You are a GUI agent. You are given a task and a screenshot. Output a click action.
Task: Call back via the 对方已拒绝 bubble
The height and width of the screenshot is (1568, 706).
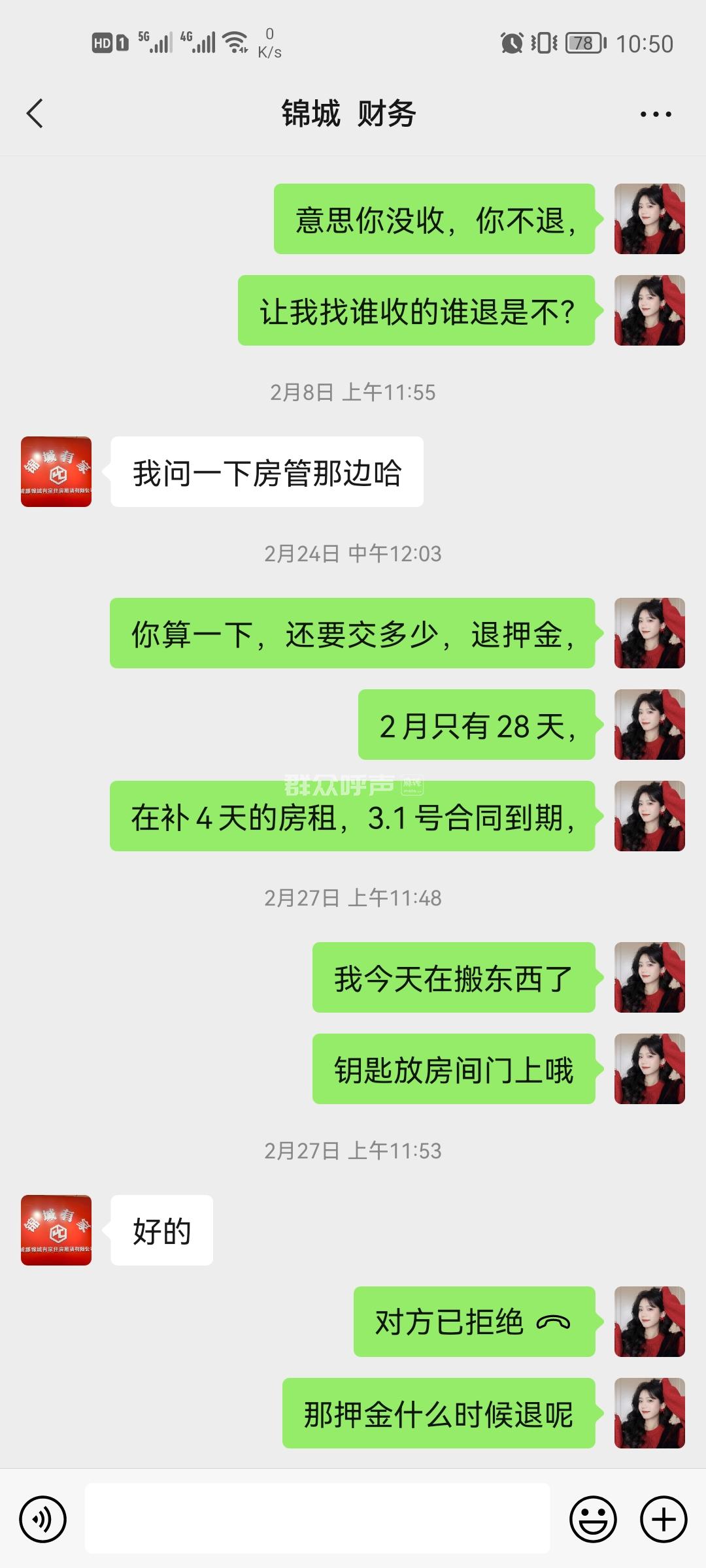(x=474, y=1321)
